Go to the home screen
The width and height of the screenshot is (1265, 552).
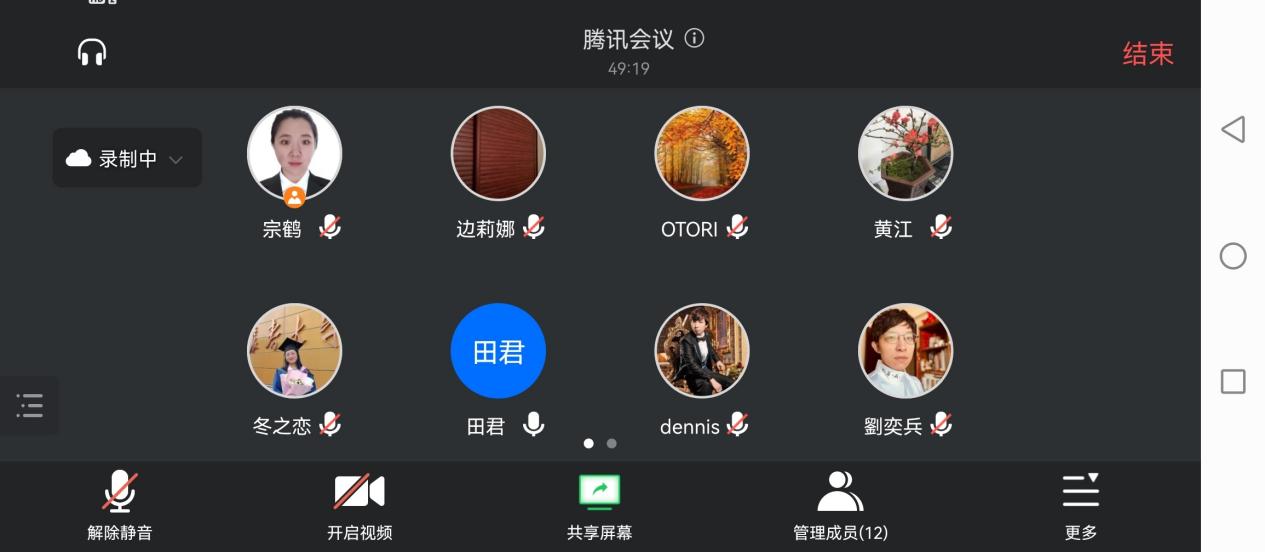[x=1233, y=256]
